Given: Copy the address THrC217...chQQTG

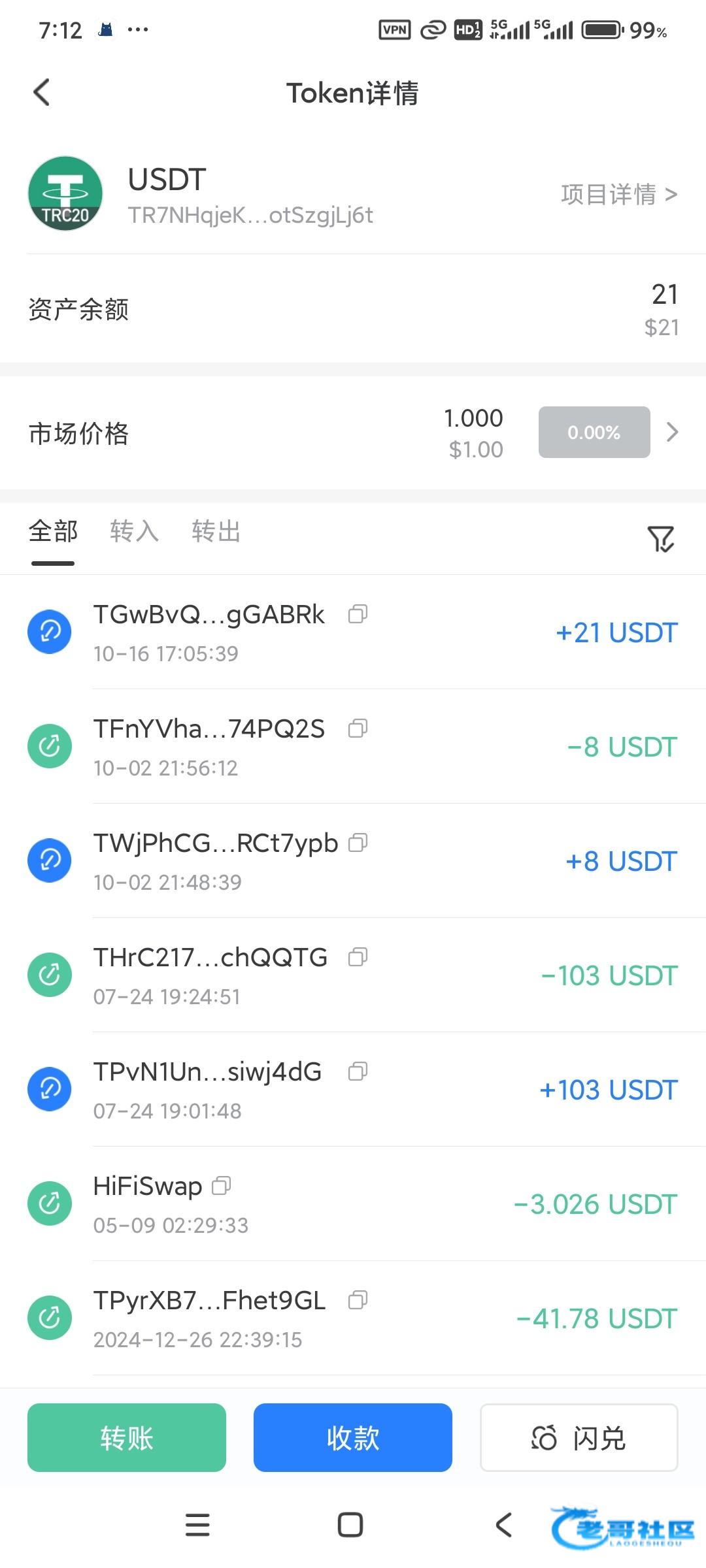Looking at the screenshot, I should (358, 957).
